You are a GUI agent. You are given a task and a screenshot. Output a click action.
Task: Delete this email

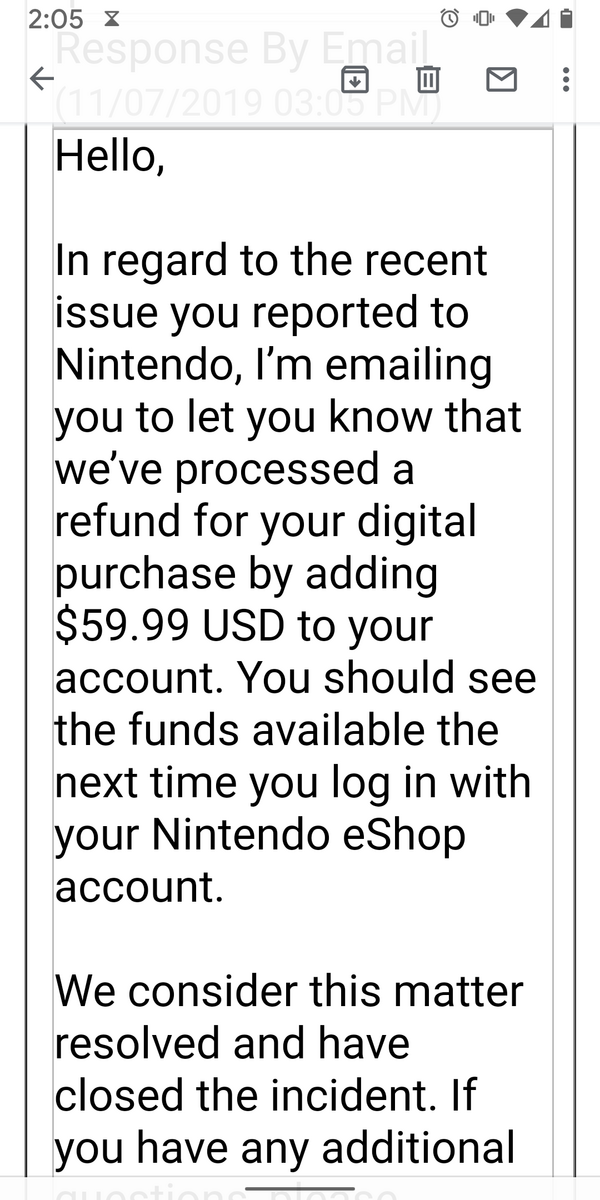(x=428, y=79)
